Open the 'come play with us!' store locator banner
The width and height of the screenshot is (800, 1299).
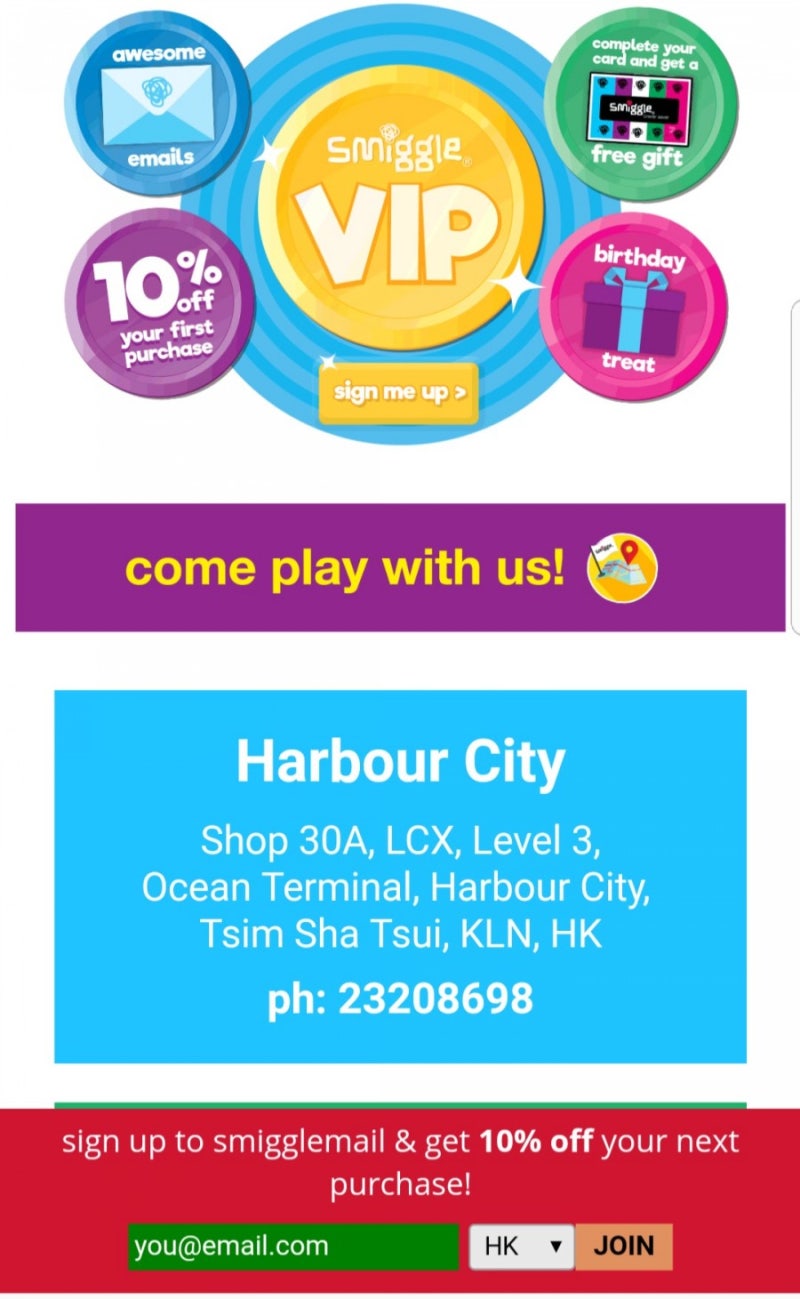400,567
